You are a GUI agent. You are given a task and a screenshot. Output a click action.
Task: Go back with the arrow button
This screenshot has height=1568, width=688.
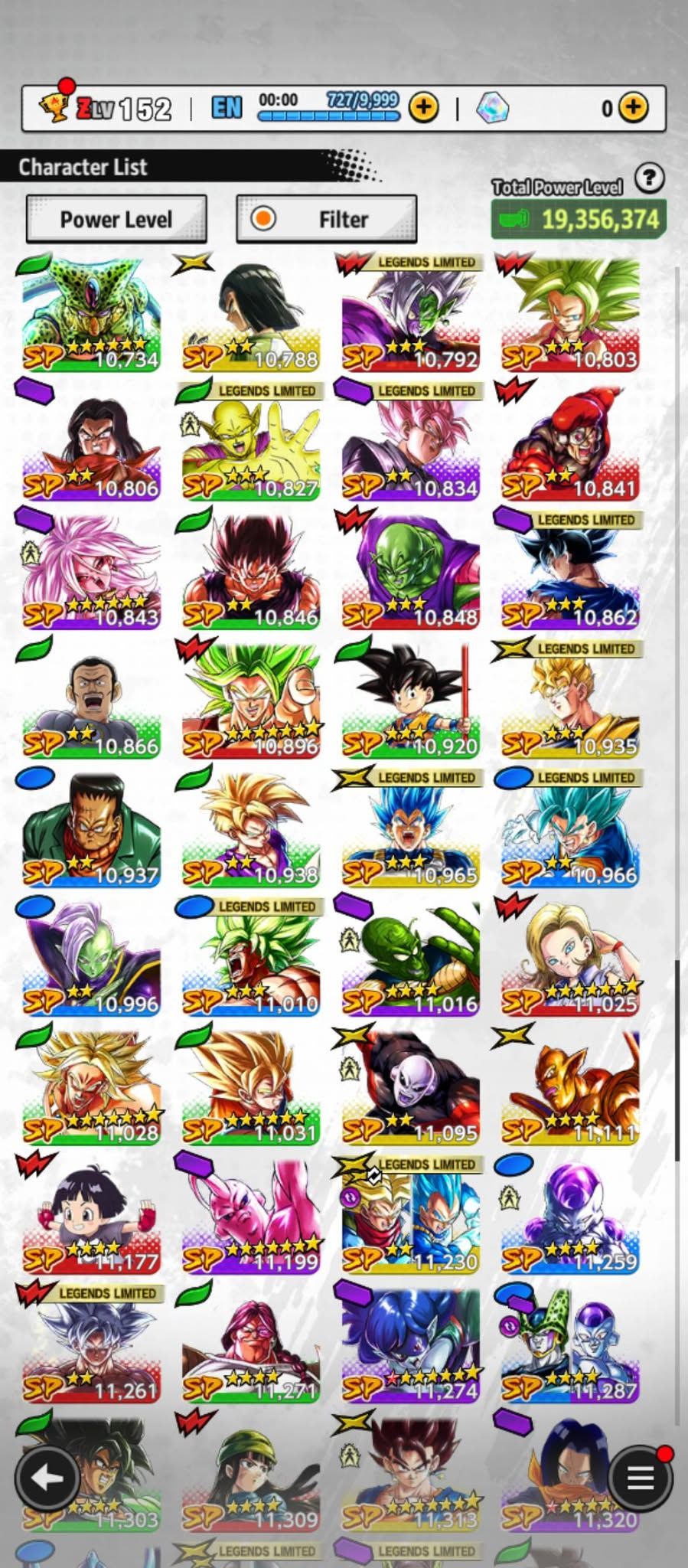[x=47, y=1478]
